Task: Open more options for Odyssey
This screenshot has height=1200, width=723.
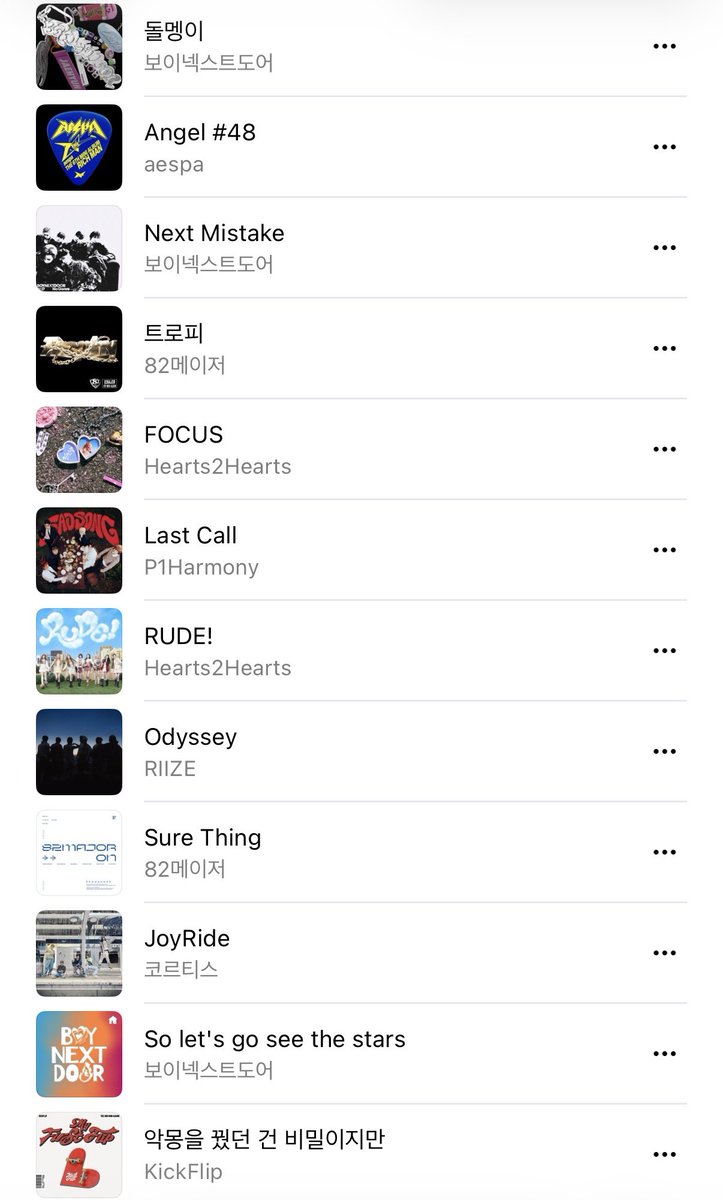Action: (x=664, y=752)
